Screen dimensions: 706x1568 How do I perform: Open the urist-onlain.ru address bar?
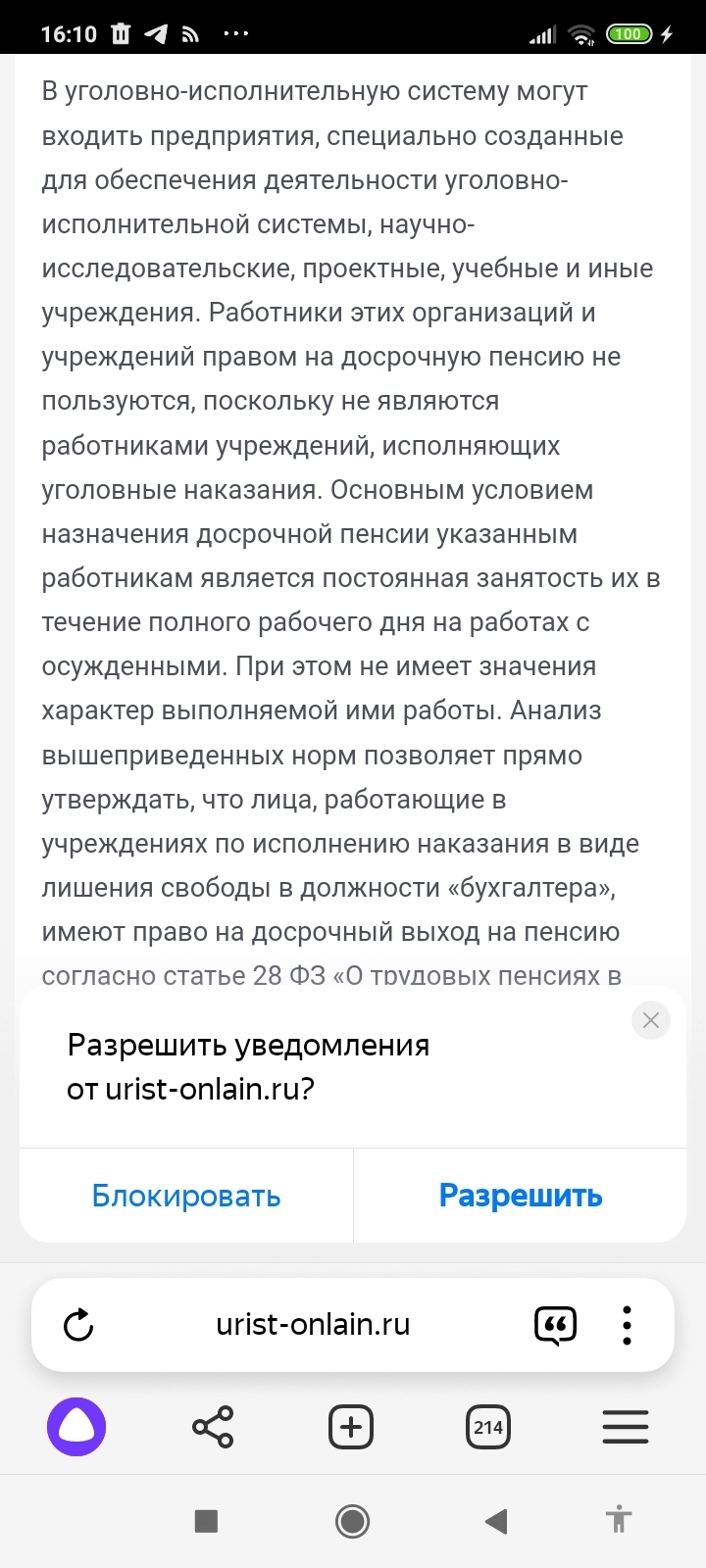click(313, 1325)
